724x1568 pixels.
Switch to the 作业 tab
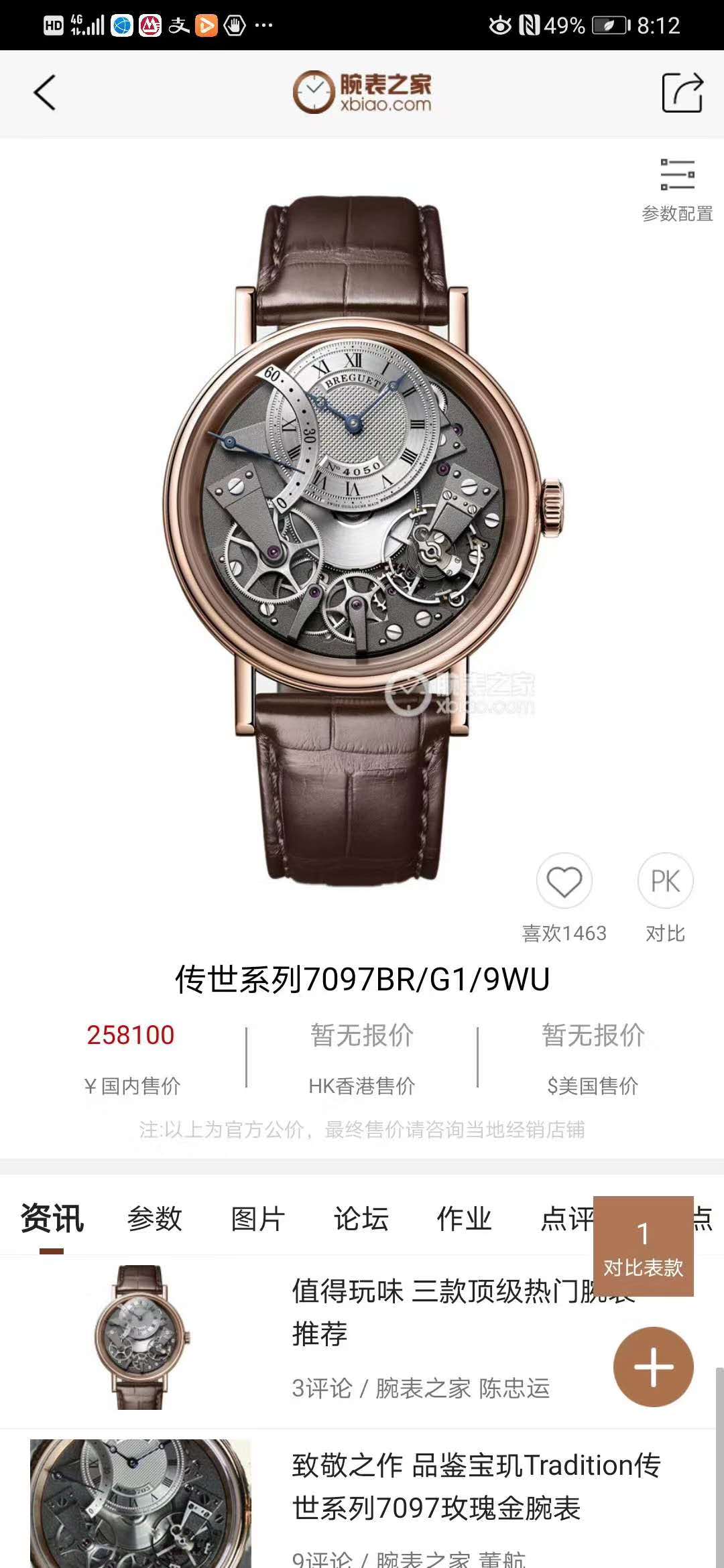pos(465,1218)
